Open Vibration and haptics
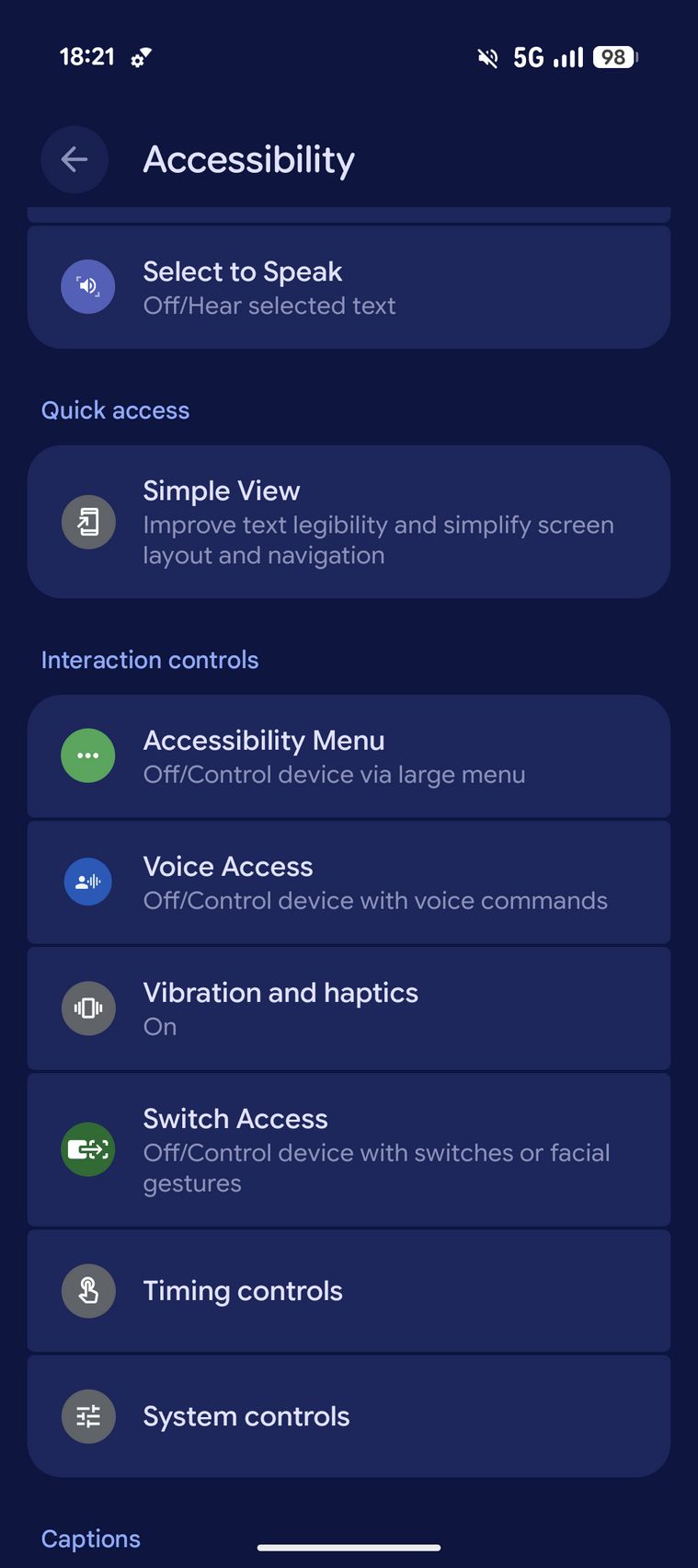The image size is (698, 1568). click(349, 1009)
